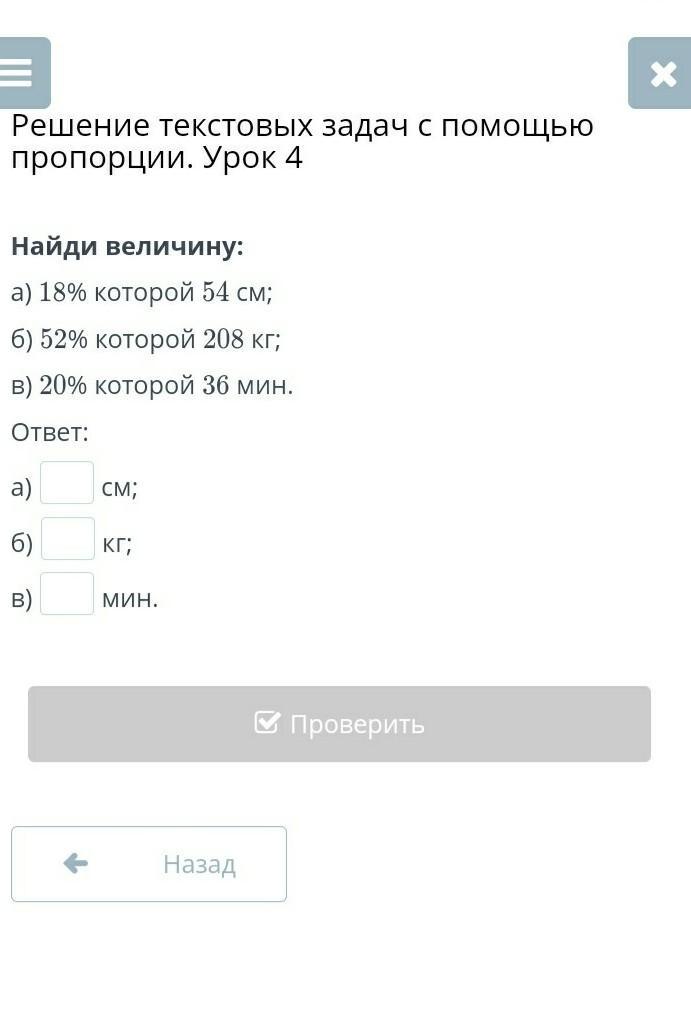Close the lesson with the X button
Image resolution: width=691 pixels, height=1027 pixels.
point(661,73)
